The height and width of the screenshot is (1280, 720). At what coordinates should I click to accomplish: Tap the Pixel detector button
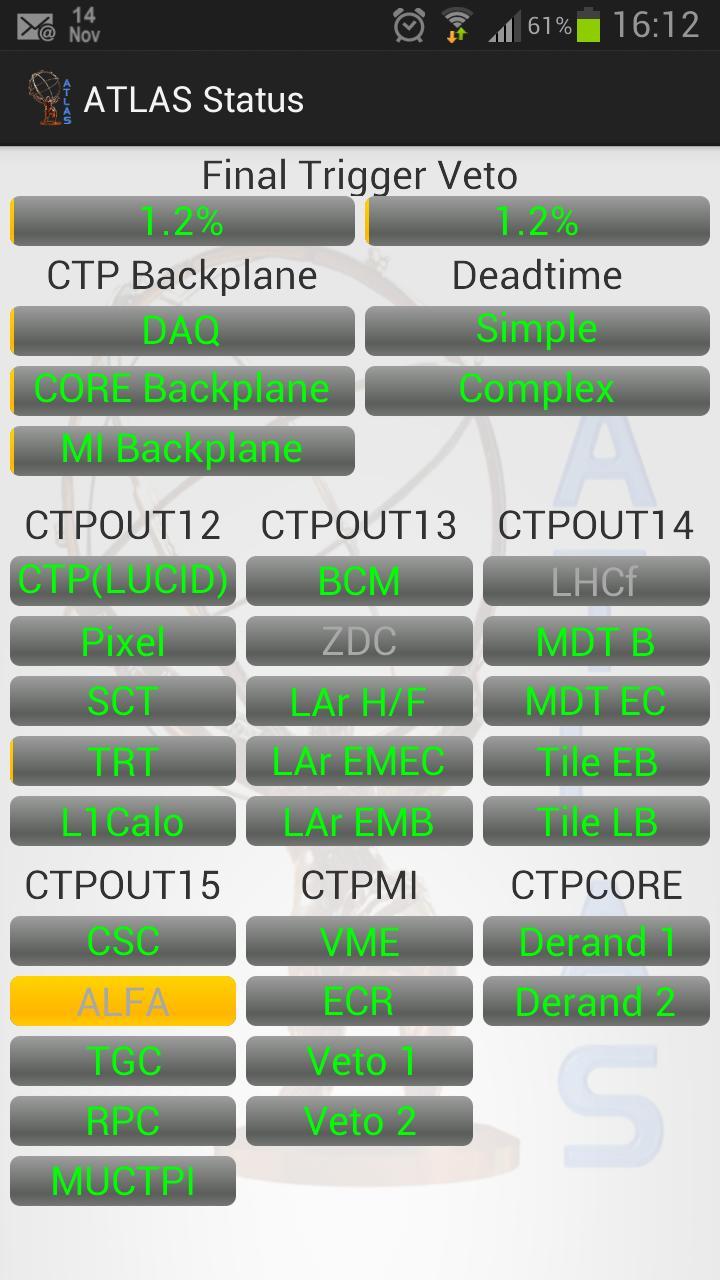(123, 641)
